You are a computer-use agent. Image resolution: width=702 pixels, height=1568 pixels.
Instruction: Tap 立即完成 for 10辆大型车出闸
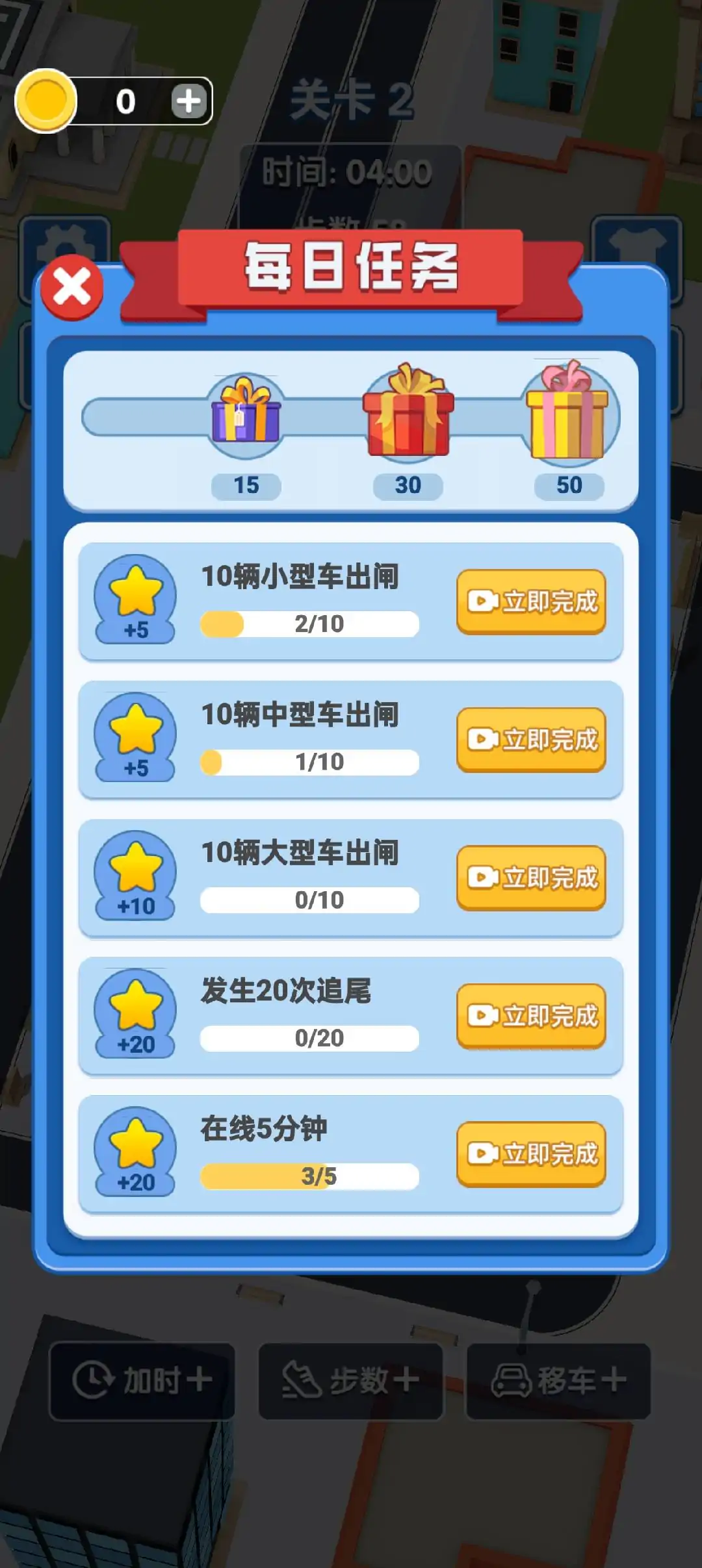(x=531, y=878)
